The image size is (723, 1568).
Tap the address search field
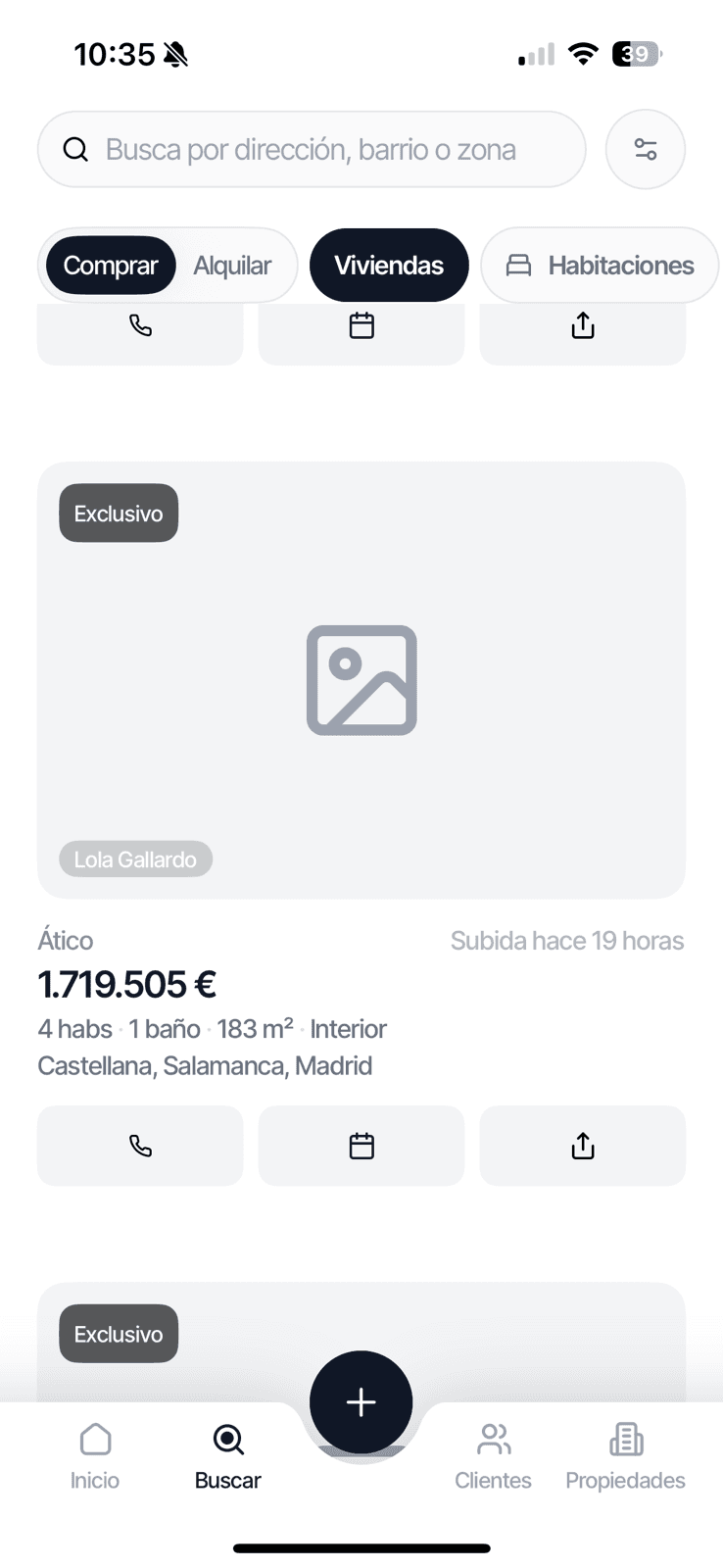coord(312,149)
